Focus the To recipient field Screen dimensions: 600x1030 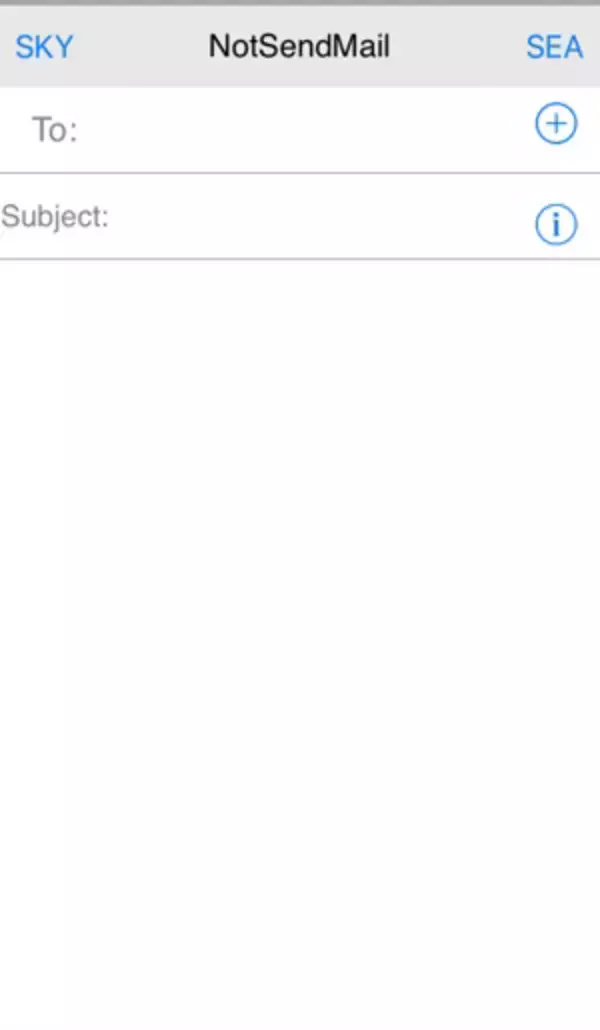300,129
